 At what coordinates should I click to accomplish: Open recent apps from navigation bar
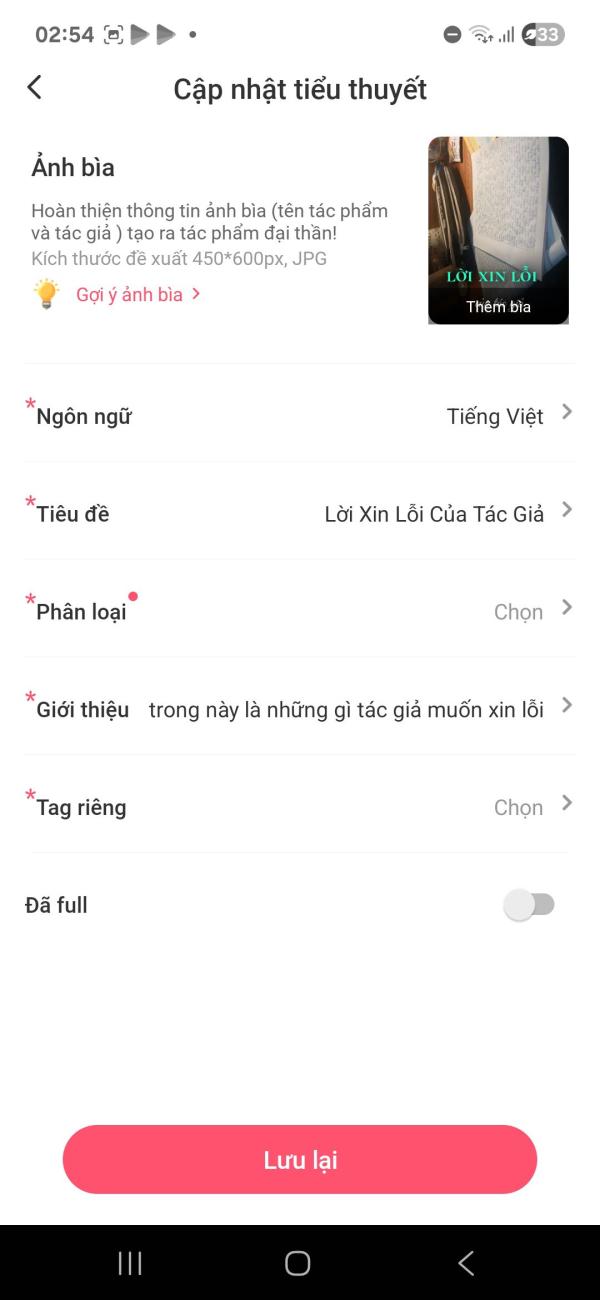coord(130,1263)
